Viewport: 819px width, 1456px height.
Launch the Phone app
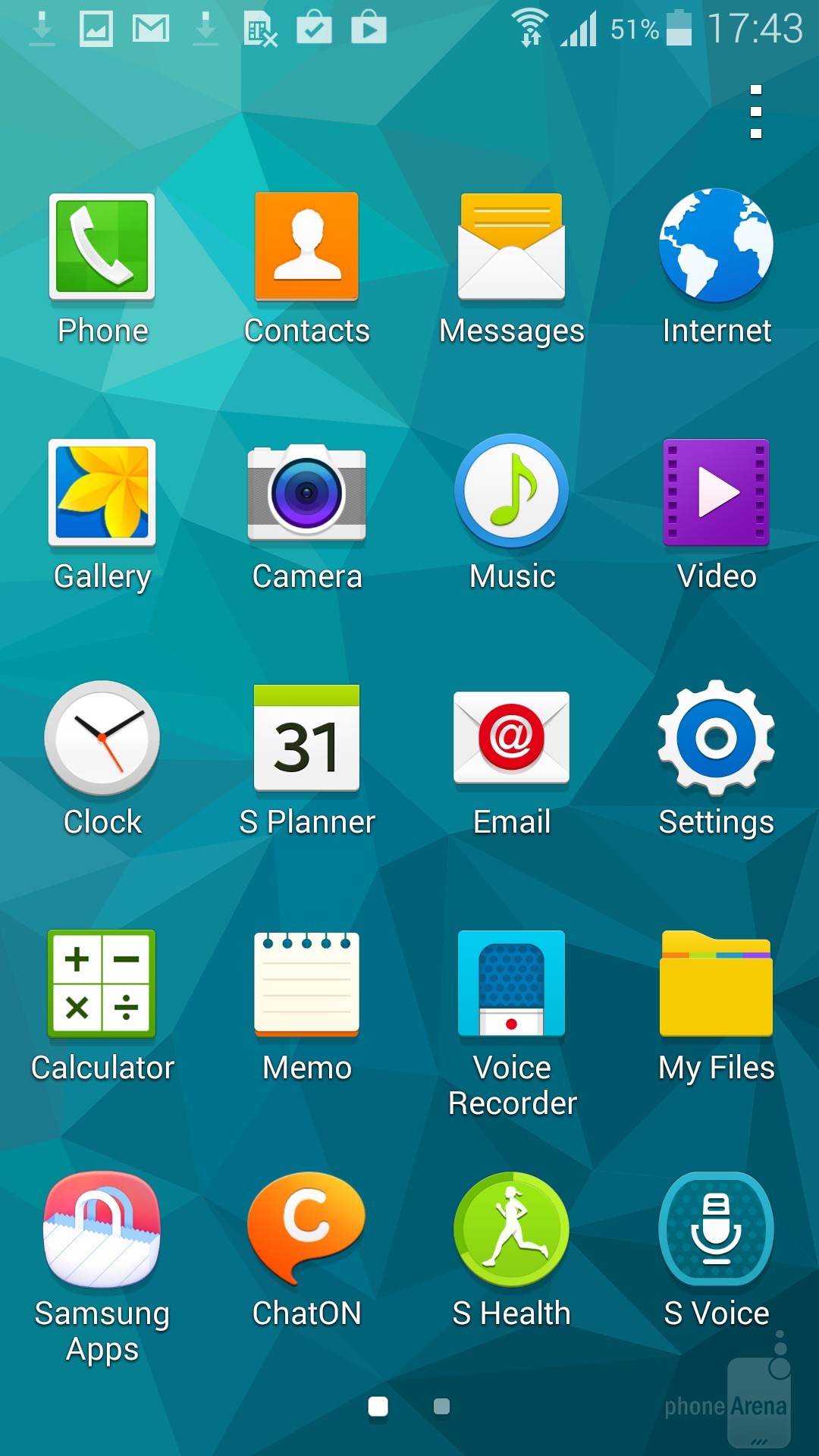(x=102, y=247)
